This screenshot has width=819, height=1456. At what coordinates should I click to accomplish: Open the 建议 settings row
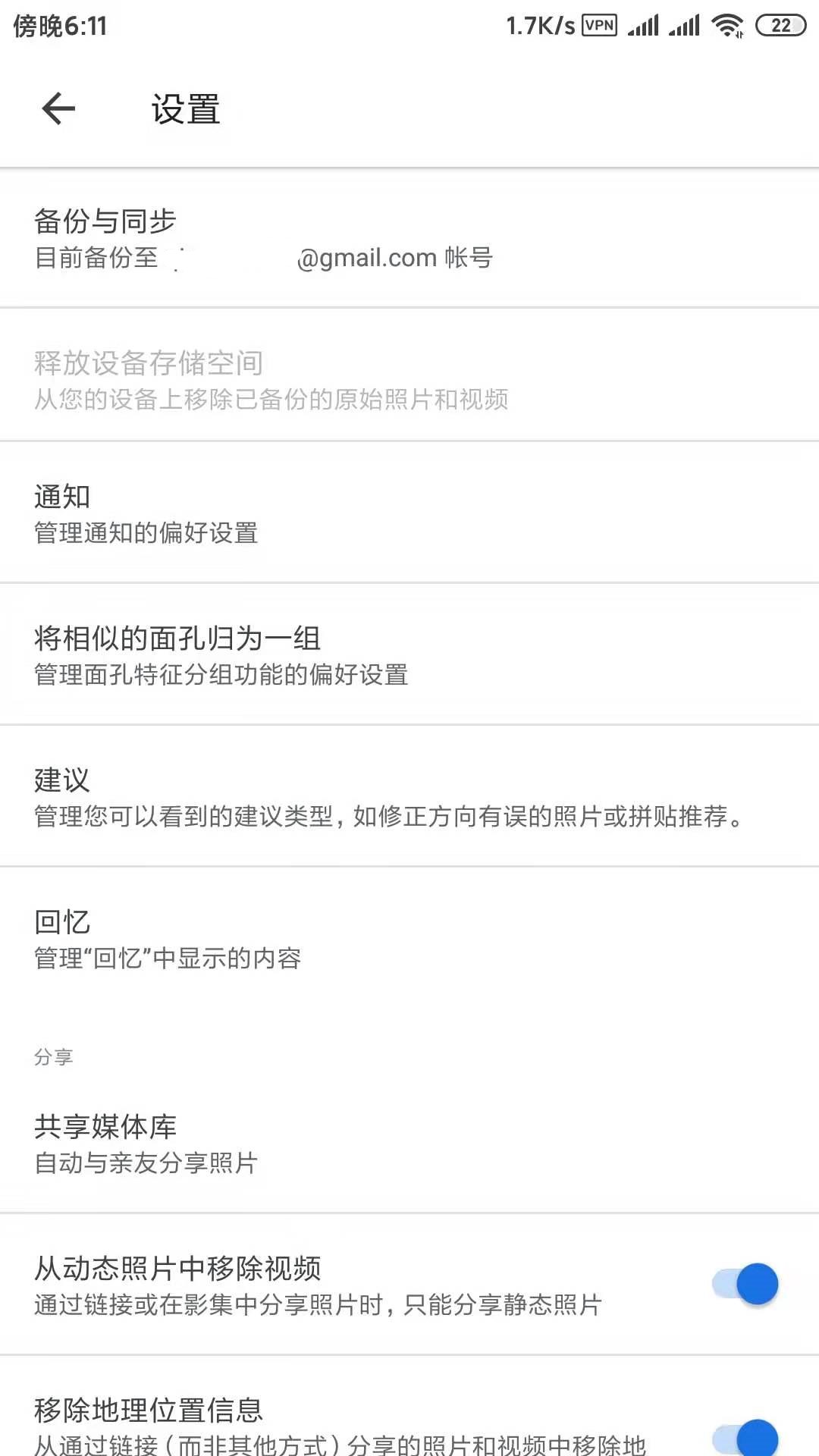(409, 797)
